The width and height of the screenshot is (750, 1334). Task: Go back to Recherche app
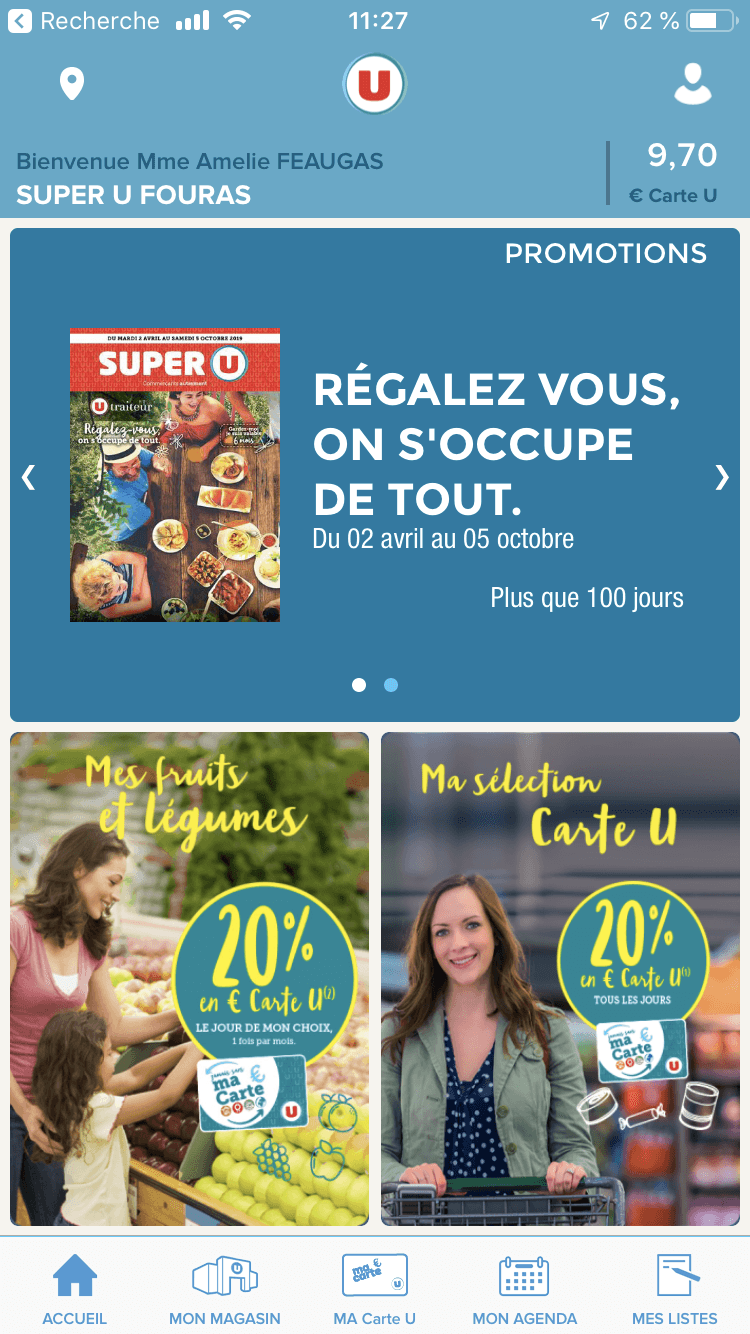coord(85,20)
